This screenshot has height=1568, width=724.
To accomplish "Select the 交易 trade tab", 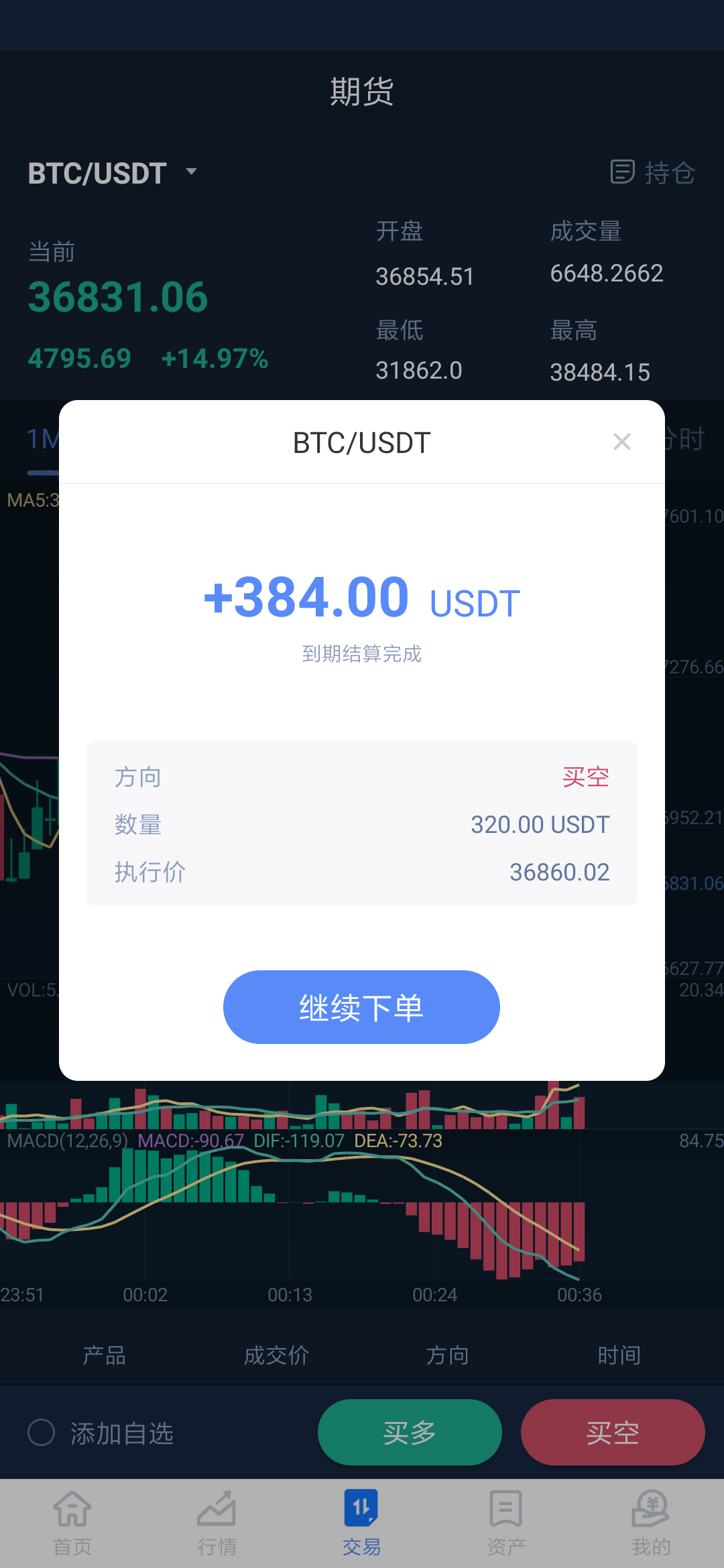I will pos(361,1522).
